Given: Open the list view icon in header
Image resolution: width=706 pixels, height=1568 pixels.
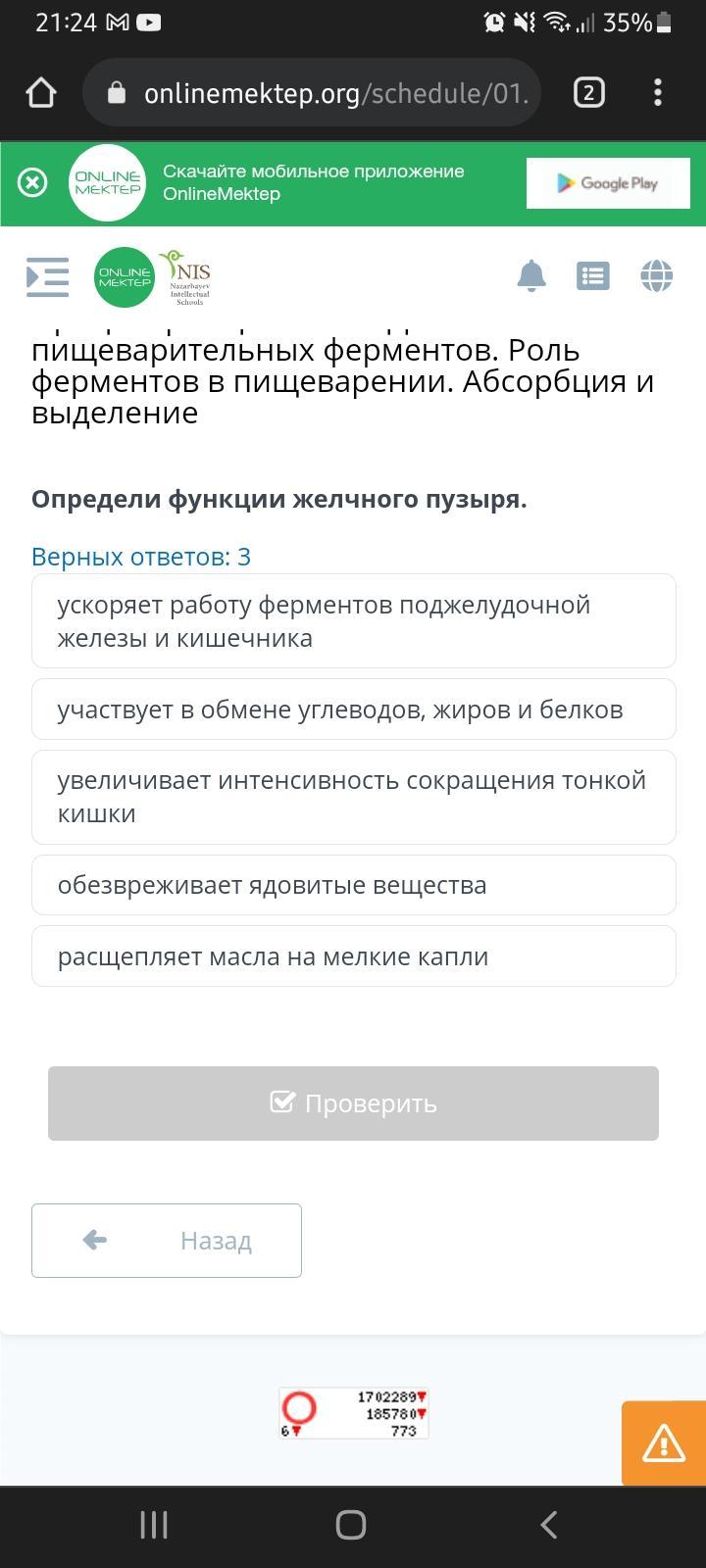Looking at the screenshot, I should [593, 276].
